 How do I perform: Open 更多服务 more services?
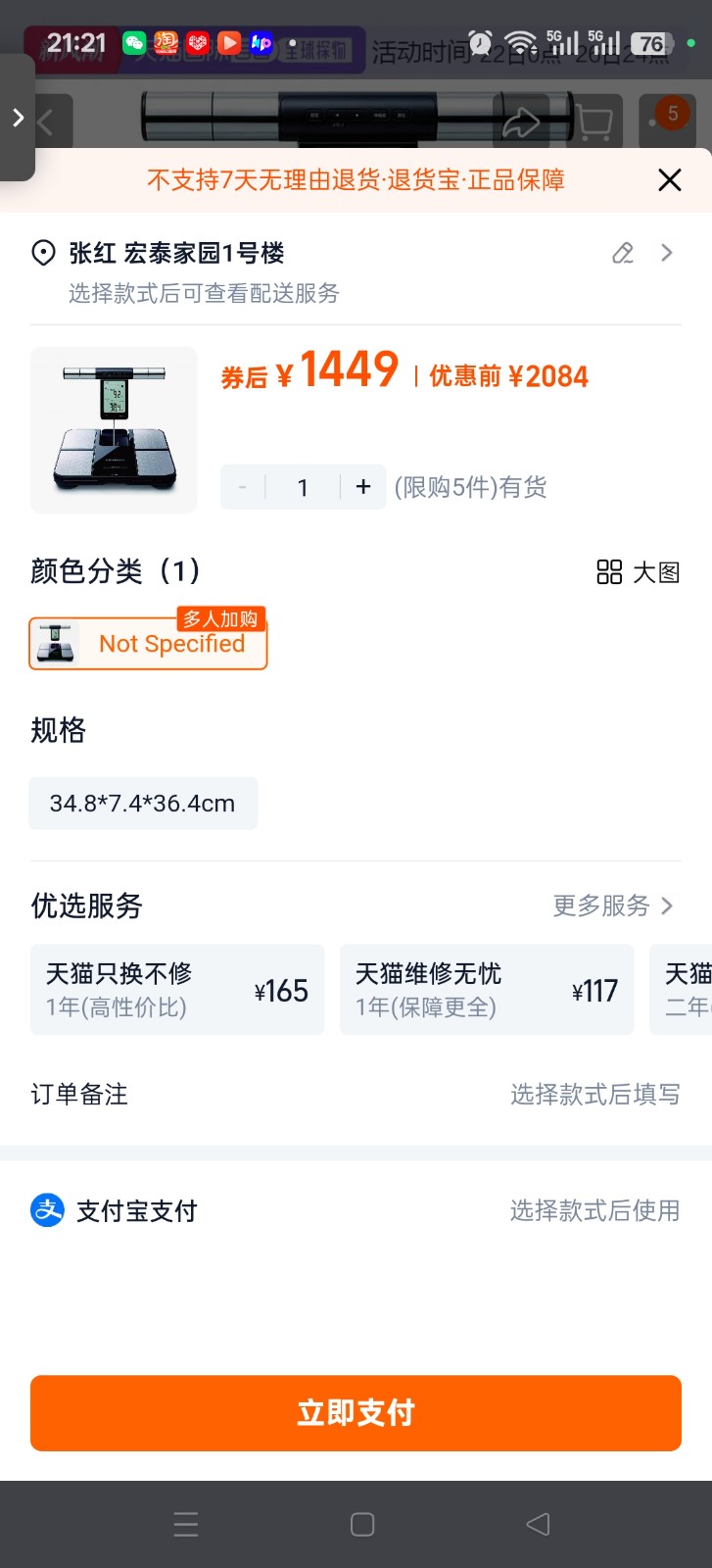tap(612, 906)
